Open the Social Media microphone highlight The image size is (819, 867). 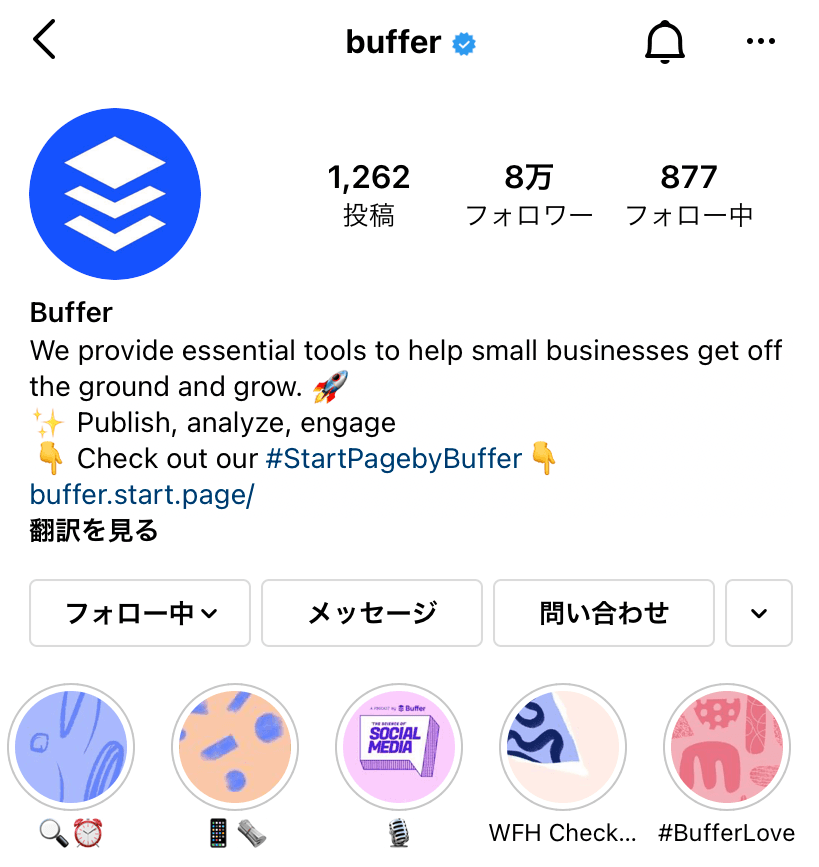click(399, 748)
